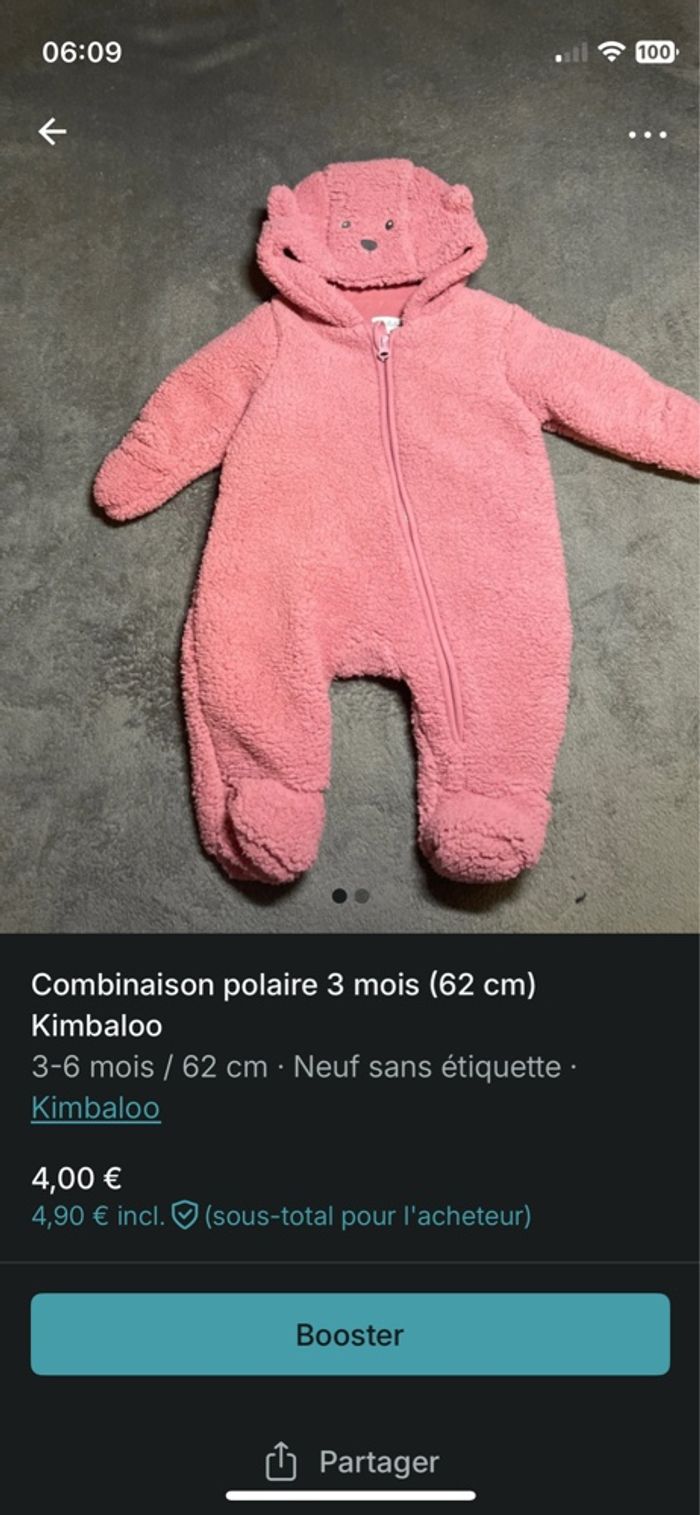This screenshot has width=700, height=1515.
Task: Go back using the arrow icon
Action: point(52,131)
